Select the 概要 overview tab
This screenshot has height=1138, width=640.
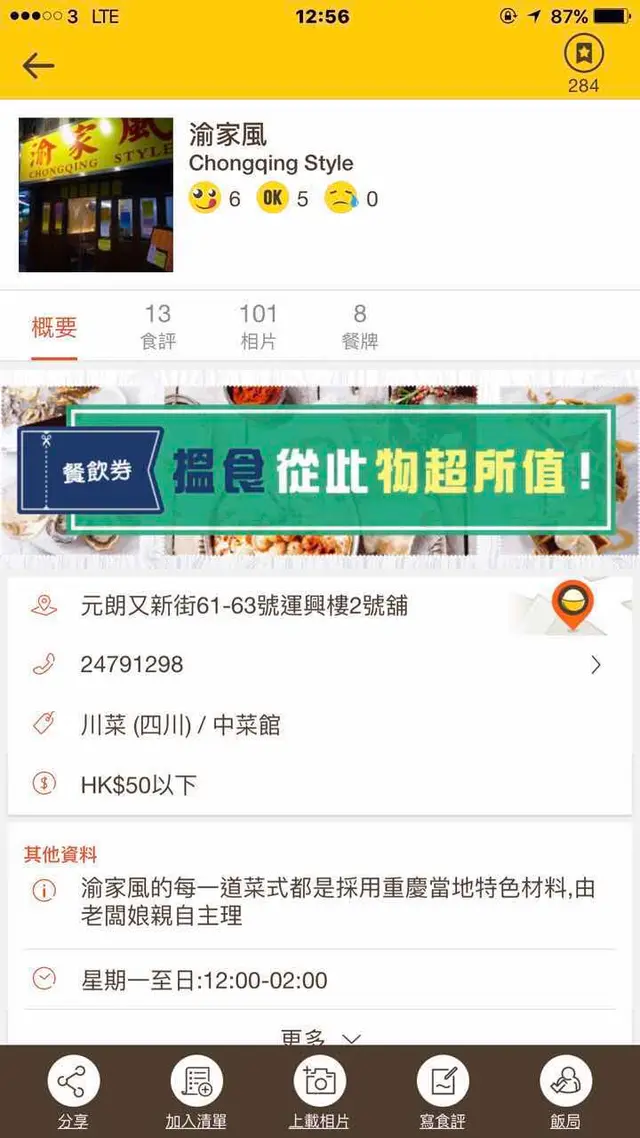point(54,326)
